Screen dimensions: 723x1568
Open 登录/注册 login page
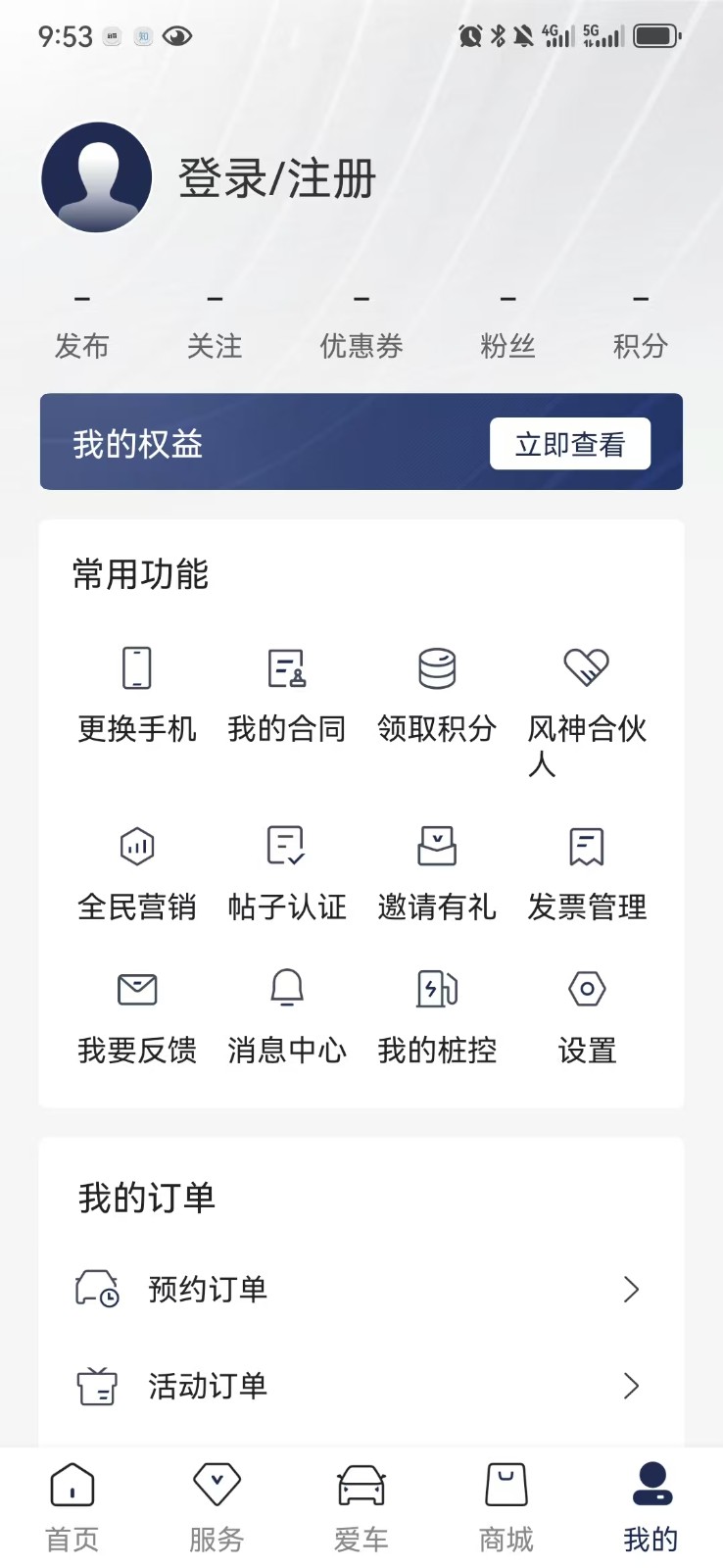tap(275, 178)
